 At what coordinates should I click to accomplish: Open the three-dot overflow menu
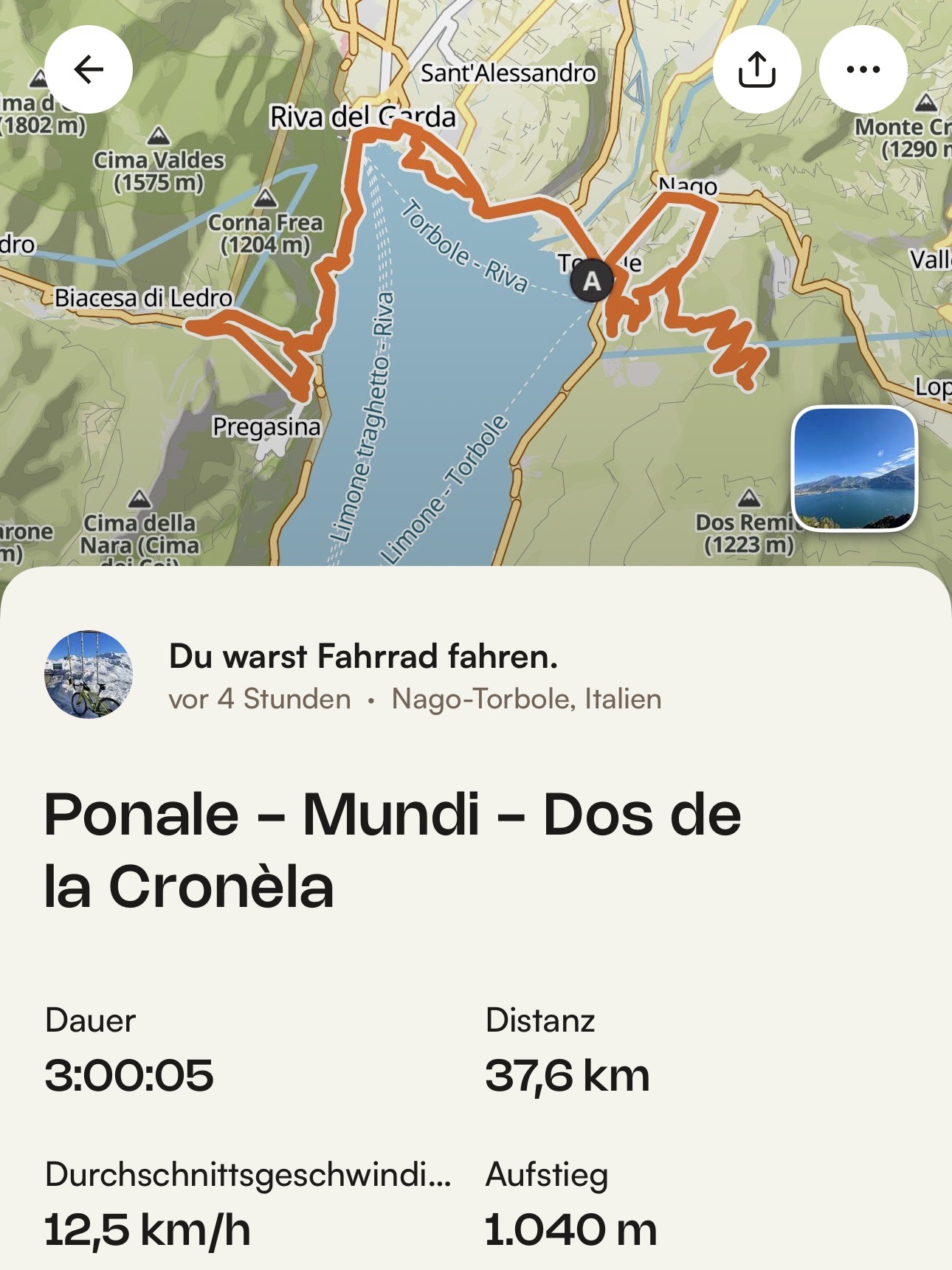pyautogui.click(x=863, y=69)
